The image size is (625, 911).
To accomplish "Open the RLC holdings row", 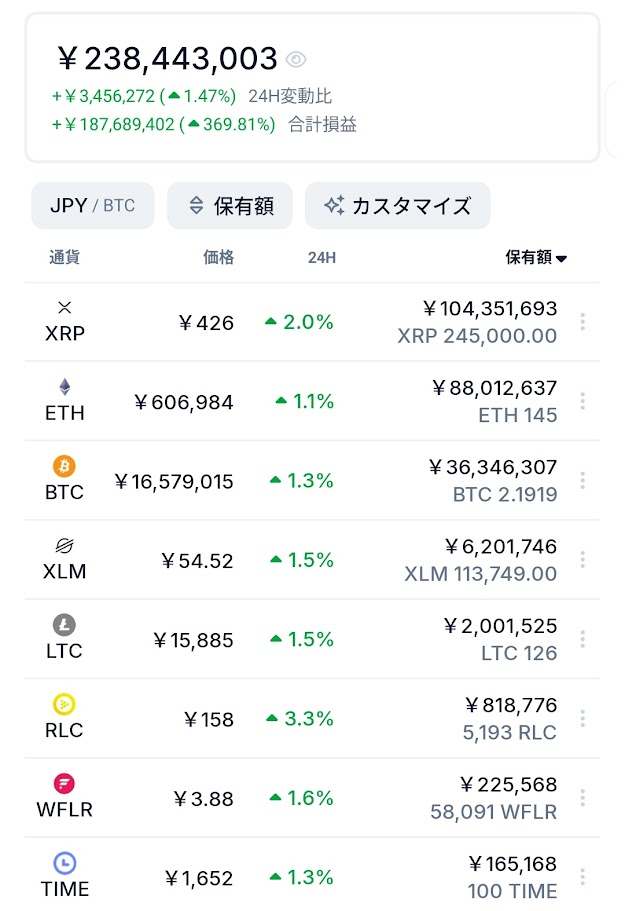I will click(300, 718).
